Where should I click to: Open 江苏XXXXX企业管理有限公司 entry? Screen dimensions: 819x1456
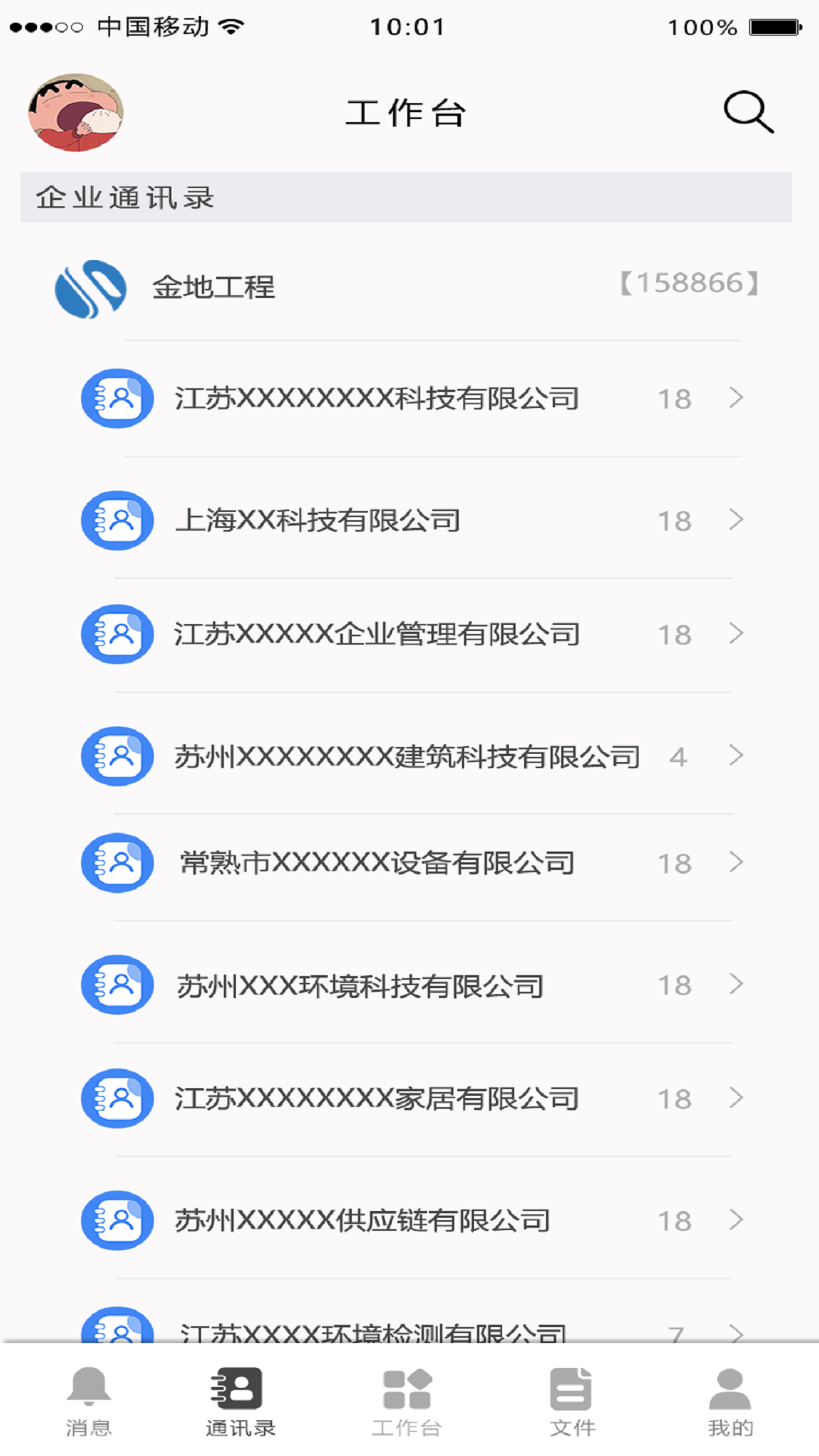377,634
